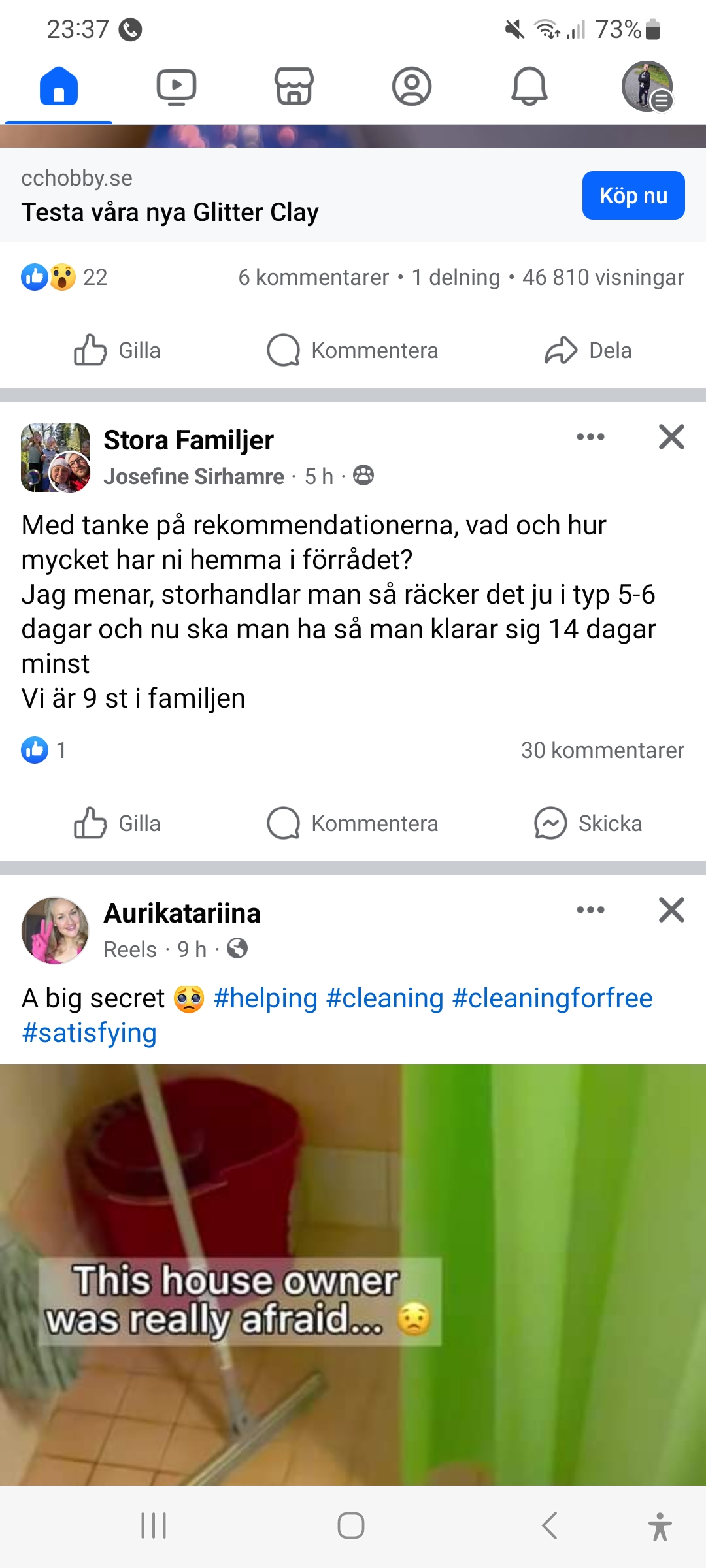
Task: Open the Stora Familjer group
Action: click(188, 440)
